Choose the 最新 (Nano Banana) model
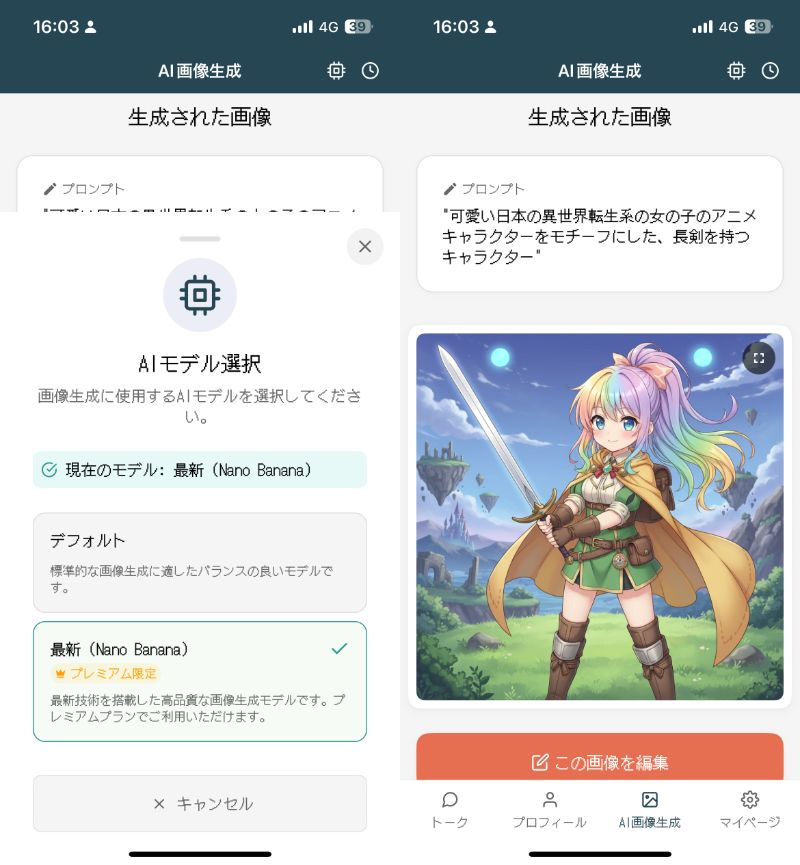The image size is (800, 865). click(200, 681)
